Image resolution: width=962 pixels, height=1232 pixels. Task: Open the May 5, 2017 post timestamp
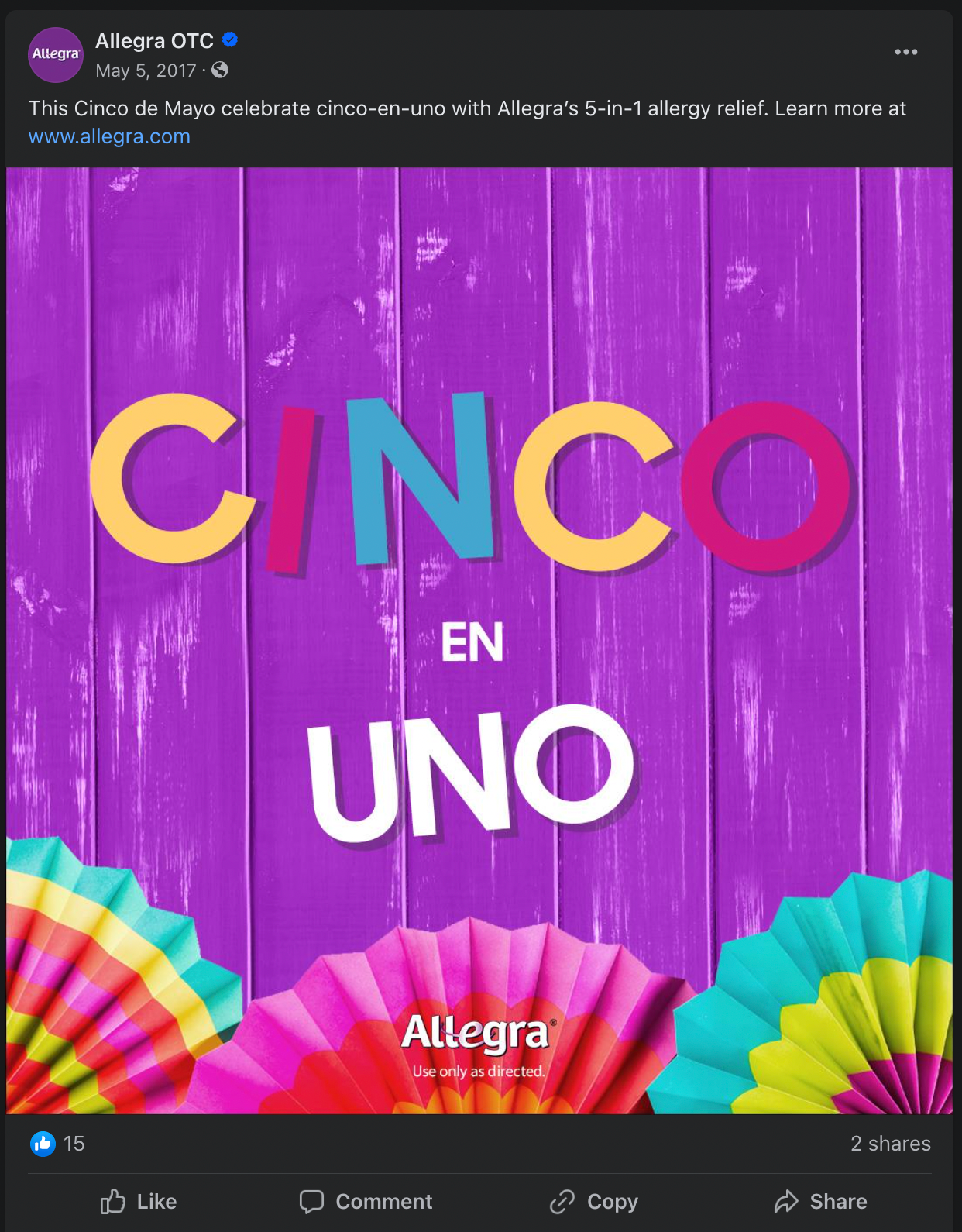tap(145, 71)
